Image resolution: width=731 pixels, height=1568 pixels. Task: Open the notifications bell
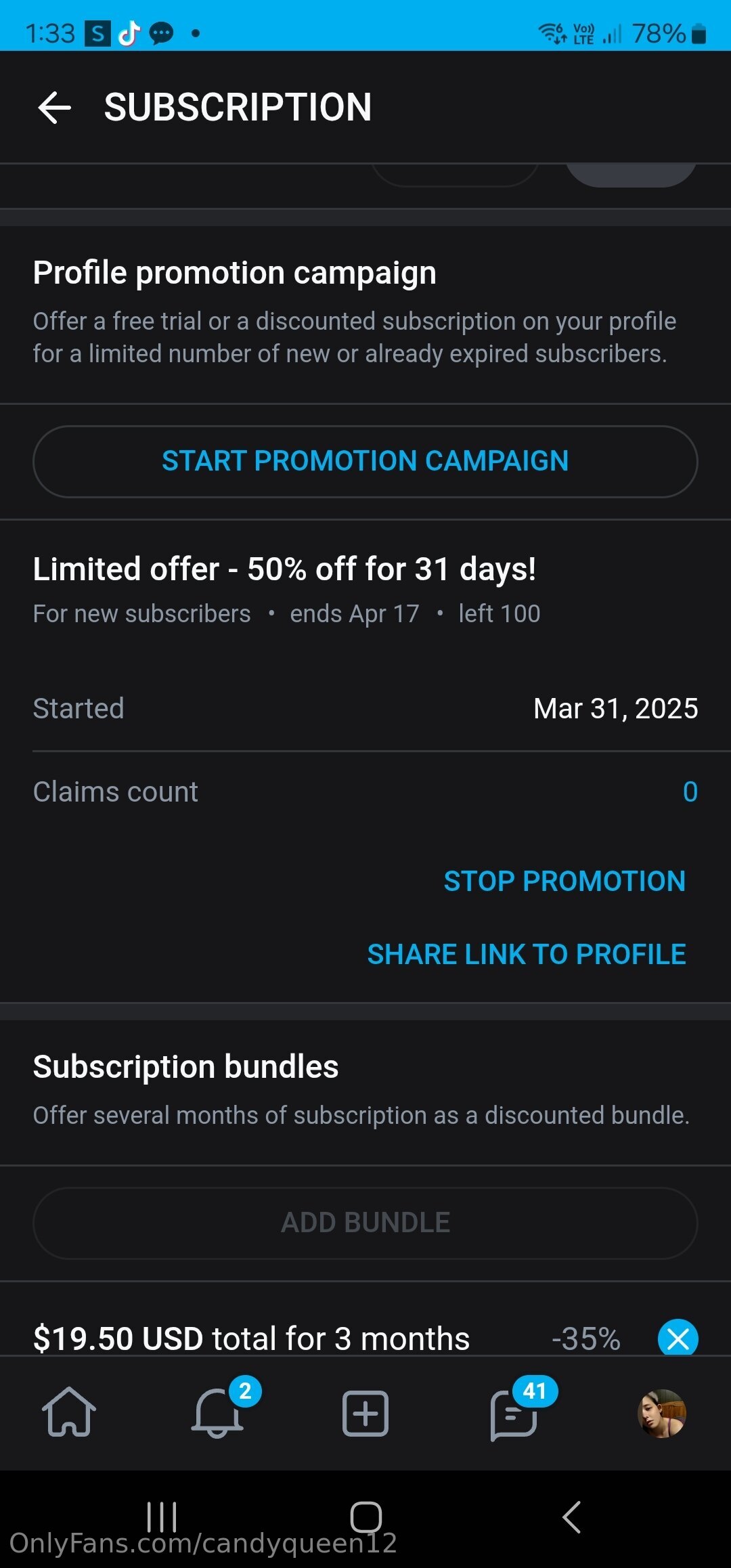click(x=217, y=1413)
